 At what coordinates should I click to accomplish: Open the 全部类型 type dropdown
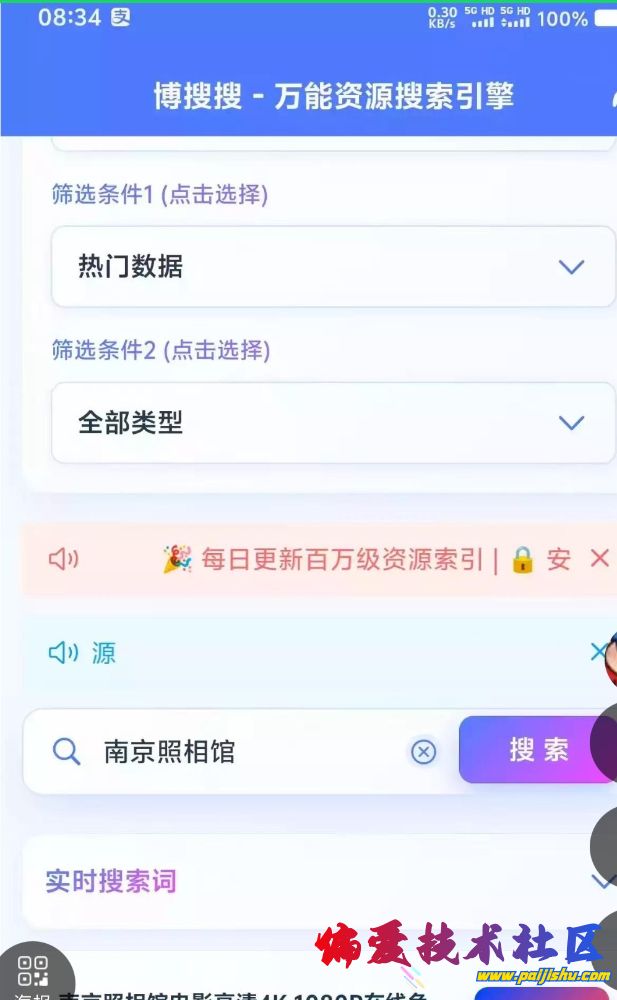tap(333, 423)
